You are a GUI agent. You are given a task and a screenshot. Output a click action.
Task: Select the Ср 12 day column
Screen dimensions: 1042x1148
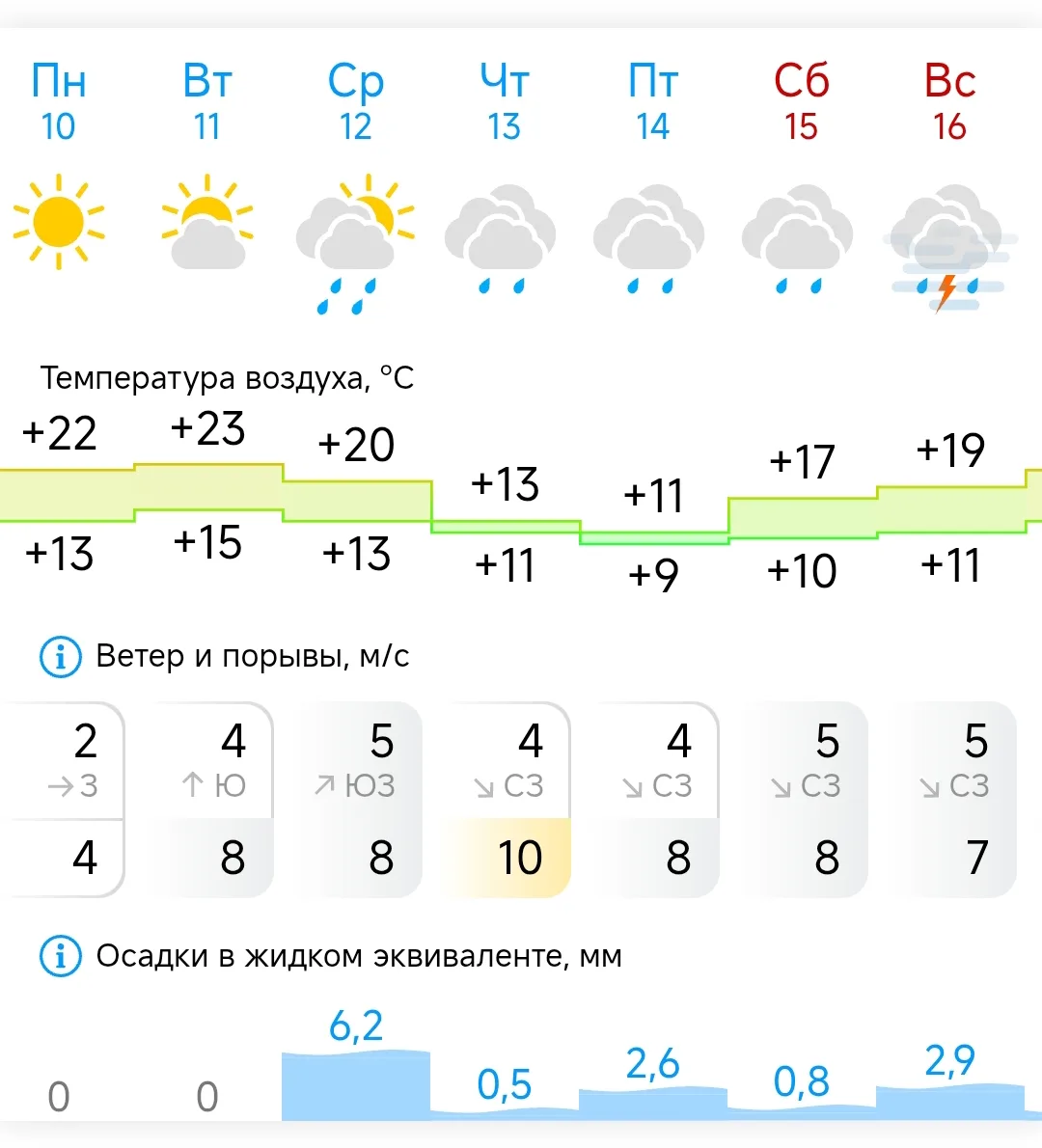click(356, 101)
